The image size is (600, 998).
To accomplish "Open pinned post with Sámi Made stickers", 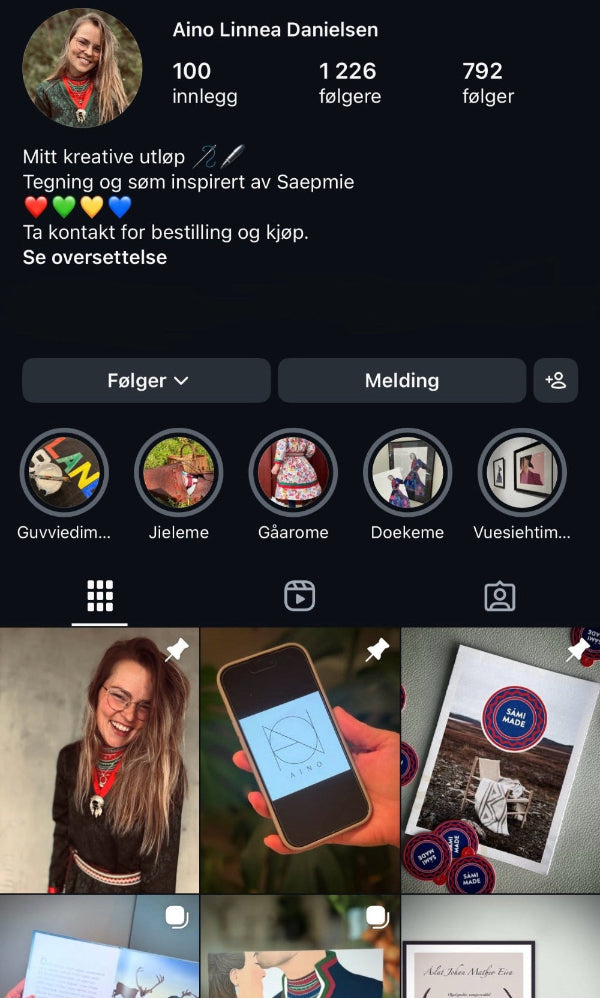I will coord(500,760).
